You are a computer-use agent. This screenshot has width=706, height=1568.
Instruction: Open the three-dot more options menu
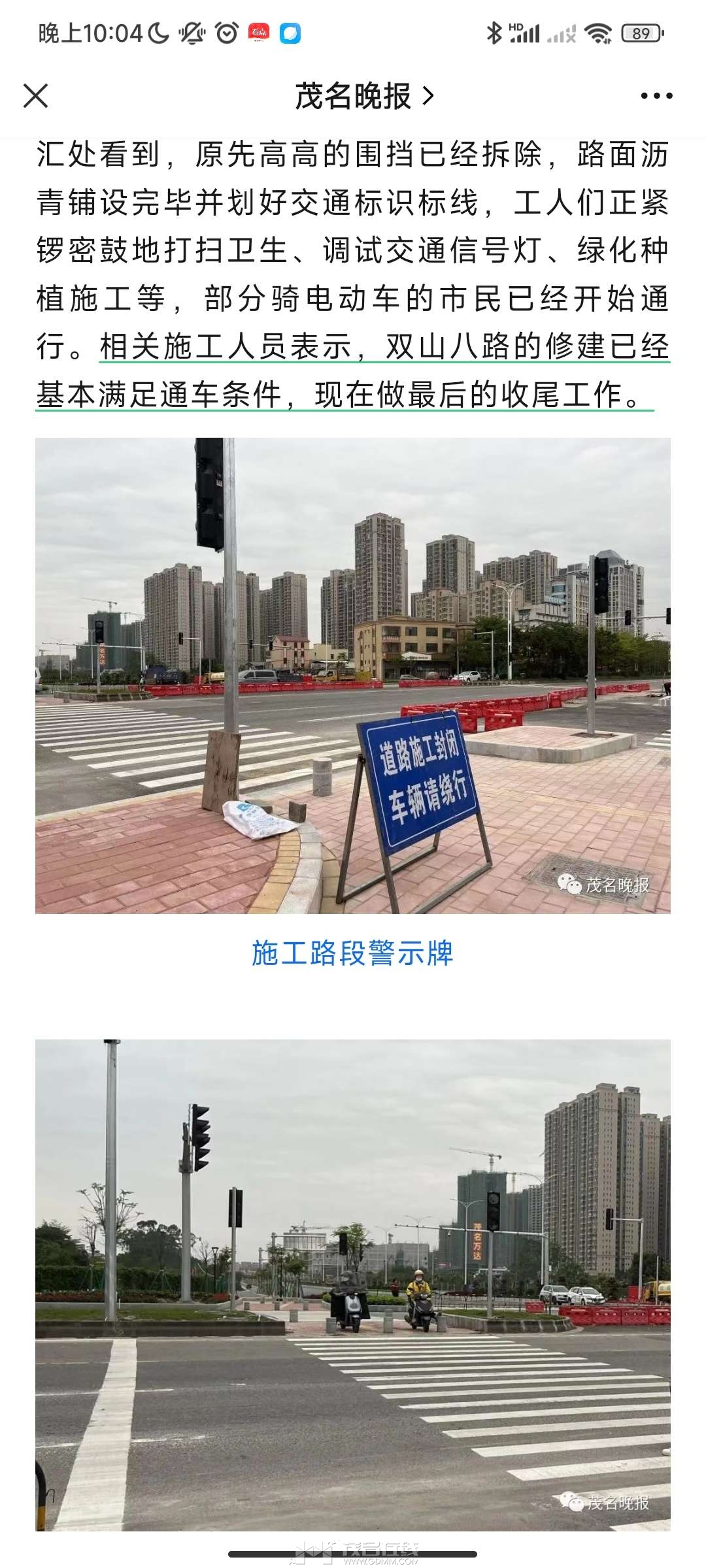click(656, 96)
